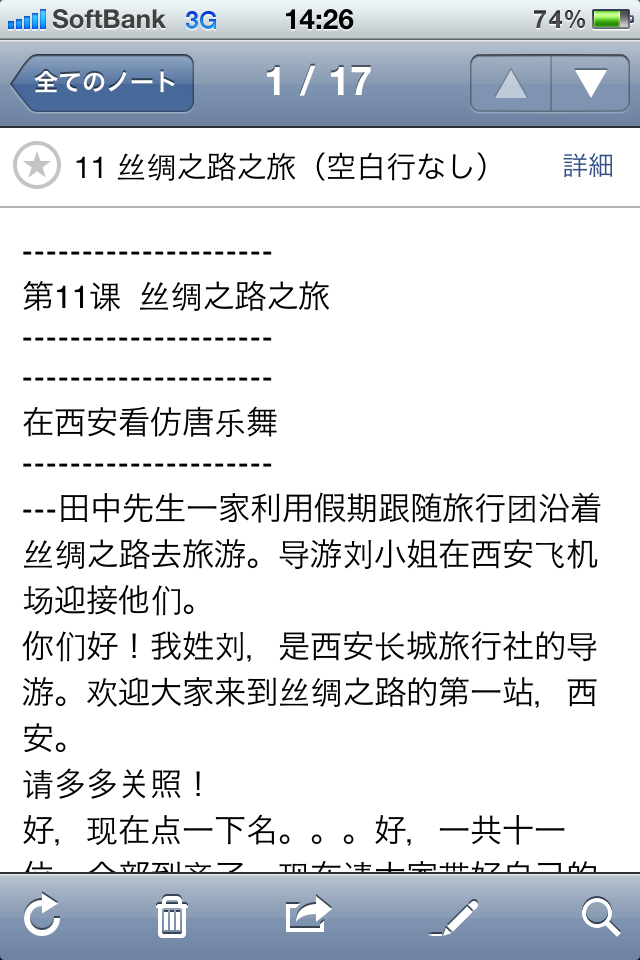Tap the sync refresh icon

pos(43,915)
